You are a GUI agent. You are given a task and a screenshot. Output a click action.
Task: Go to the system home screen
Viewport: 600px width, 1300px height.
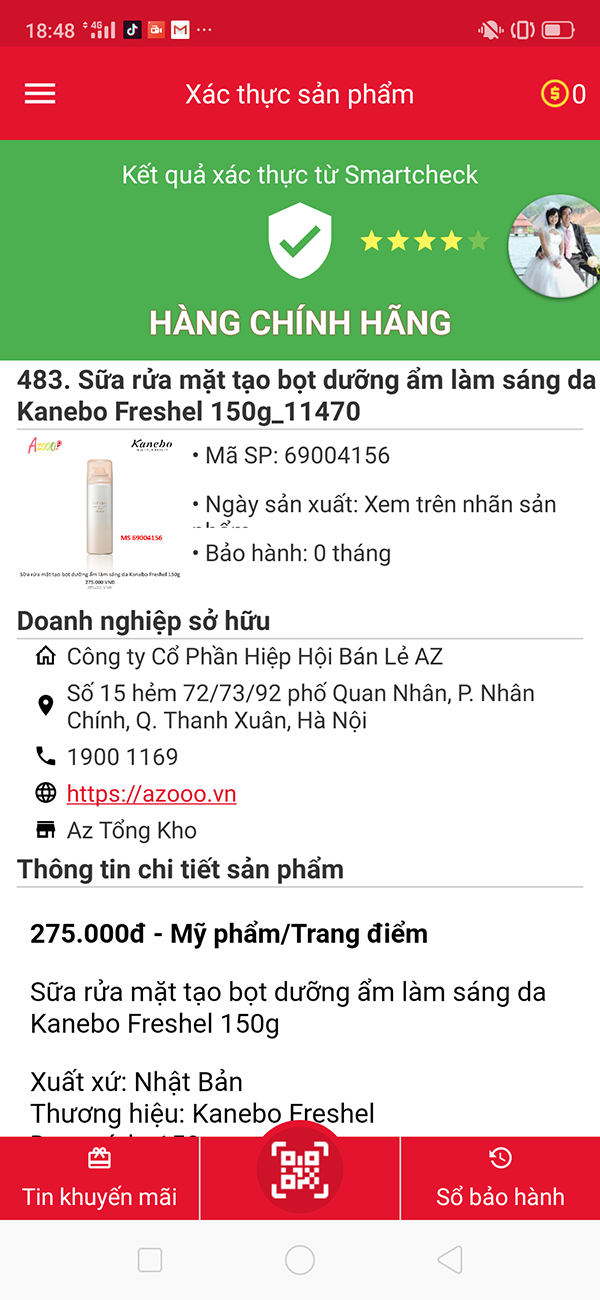[x=300, y=1259]
